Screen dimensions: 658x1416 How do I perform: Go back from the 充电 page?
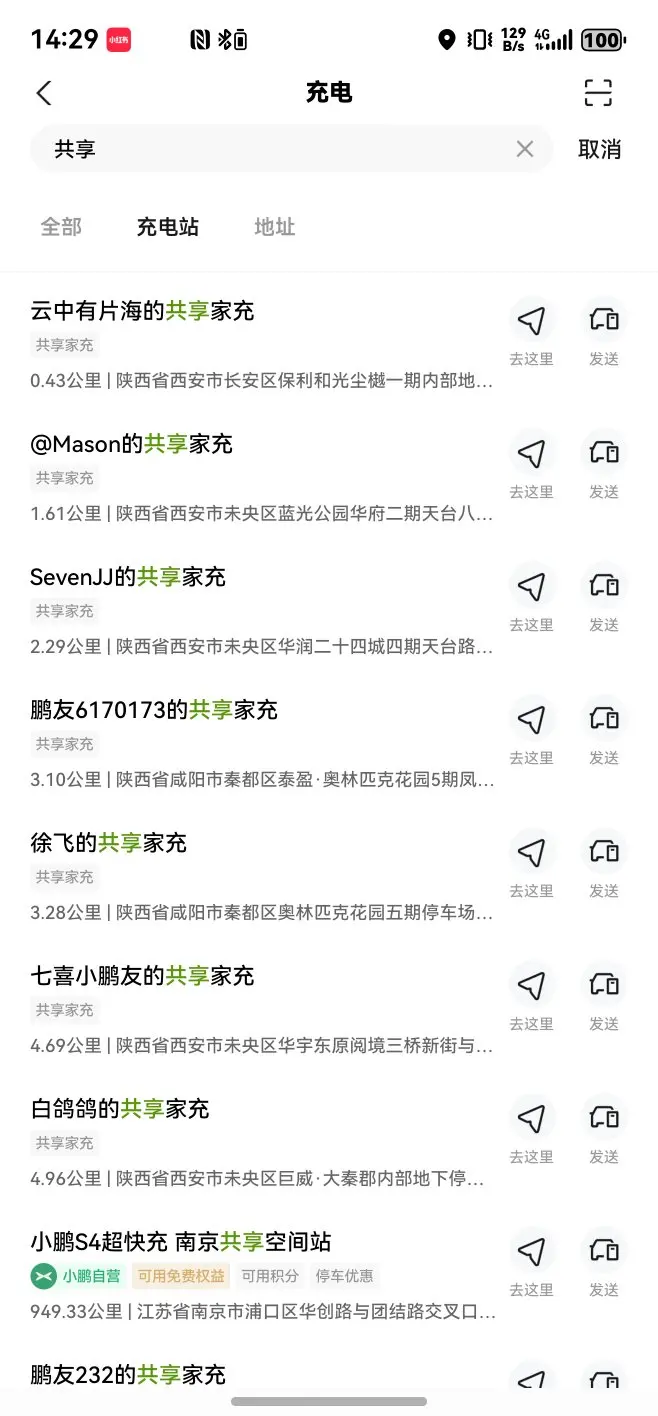[x=44, y=93]
